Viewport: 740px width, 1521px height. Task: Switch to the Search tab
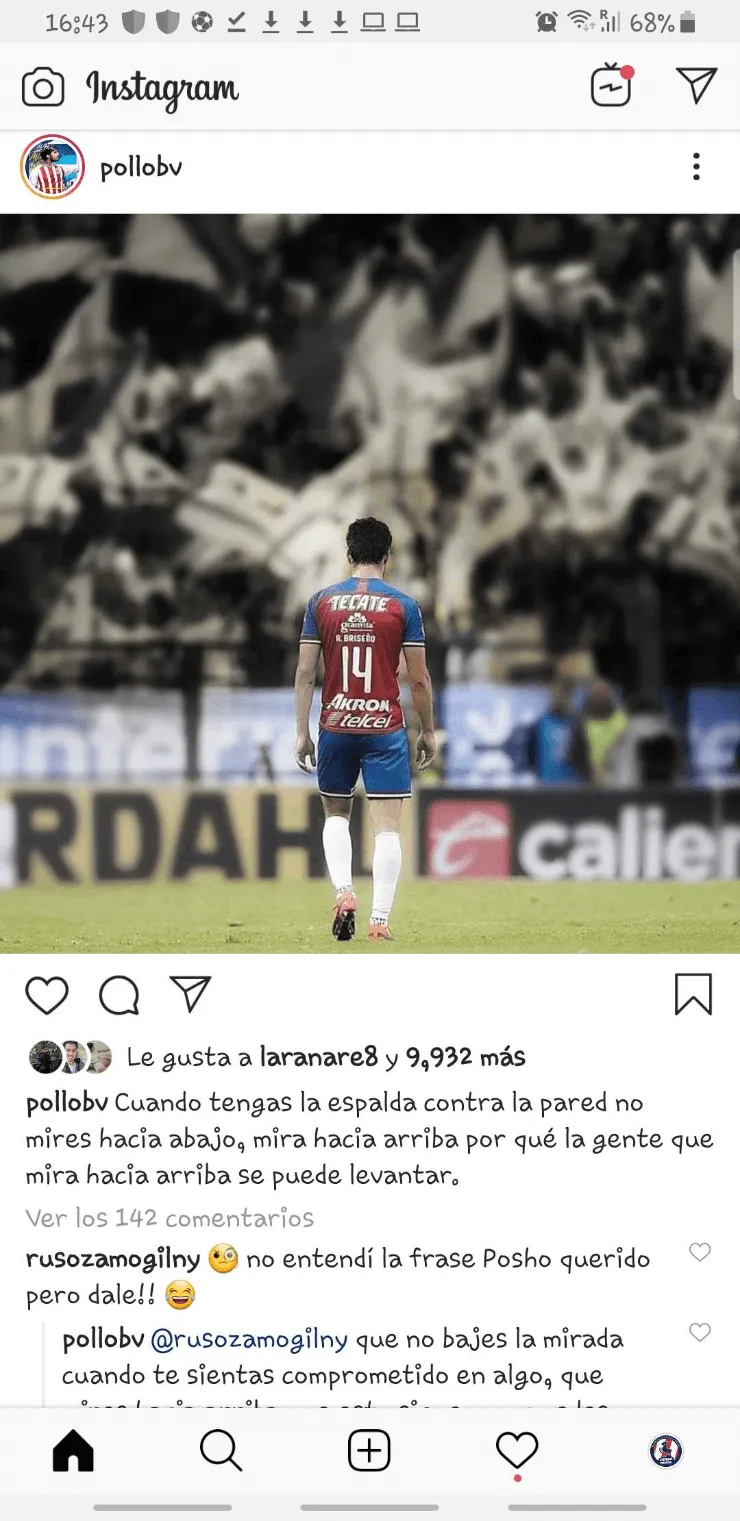(x=221, y=1450)
